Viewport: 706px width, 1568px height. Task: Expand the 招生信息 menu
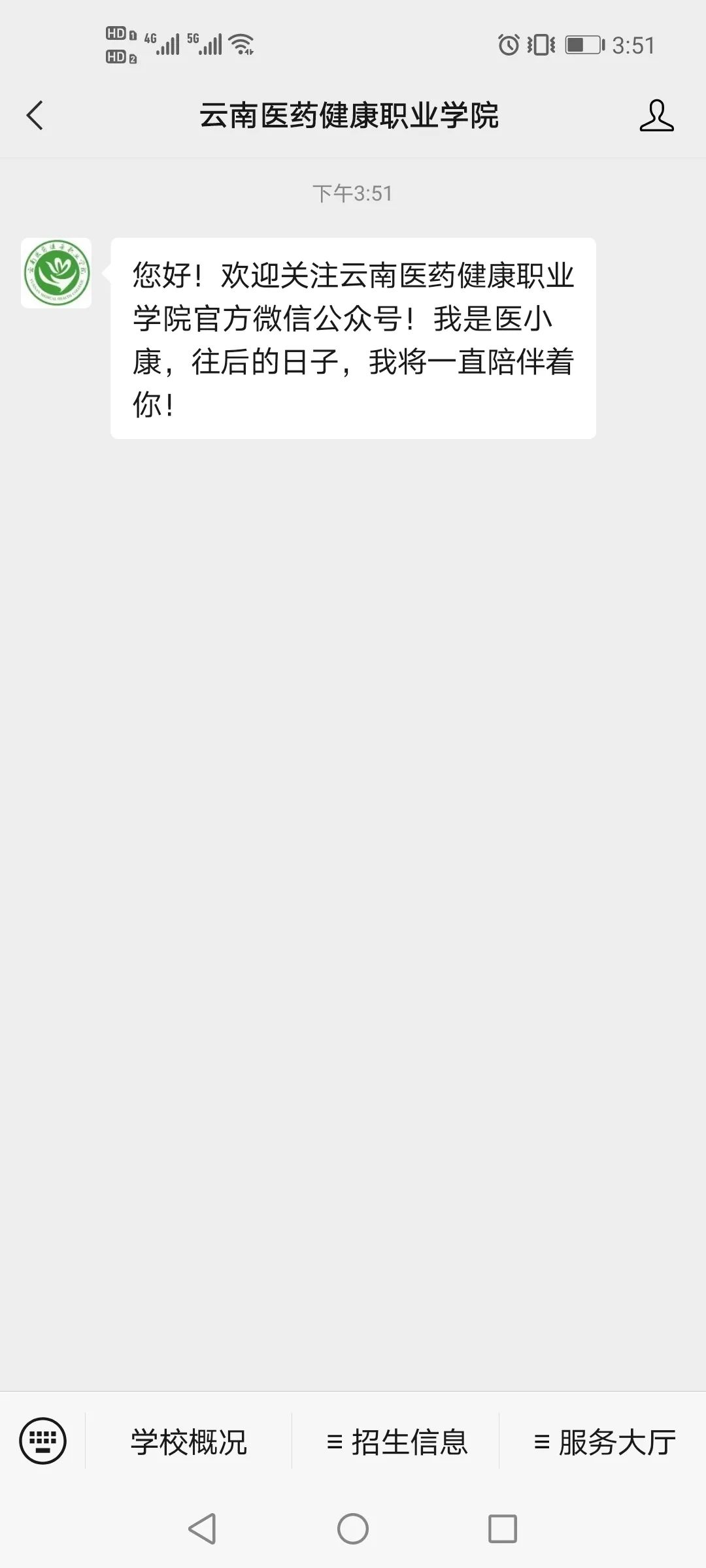pos(397,1441)
